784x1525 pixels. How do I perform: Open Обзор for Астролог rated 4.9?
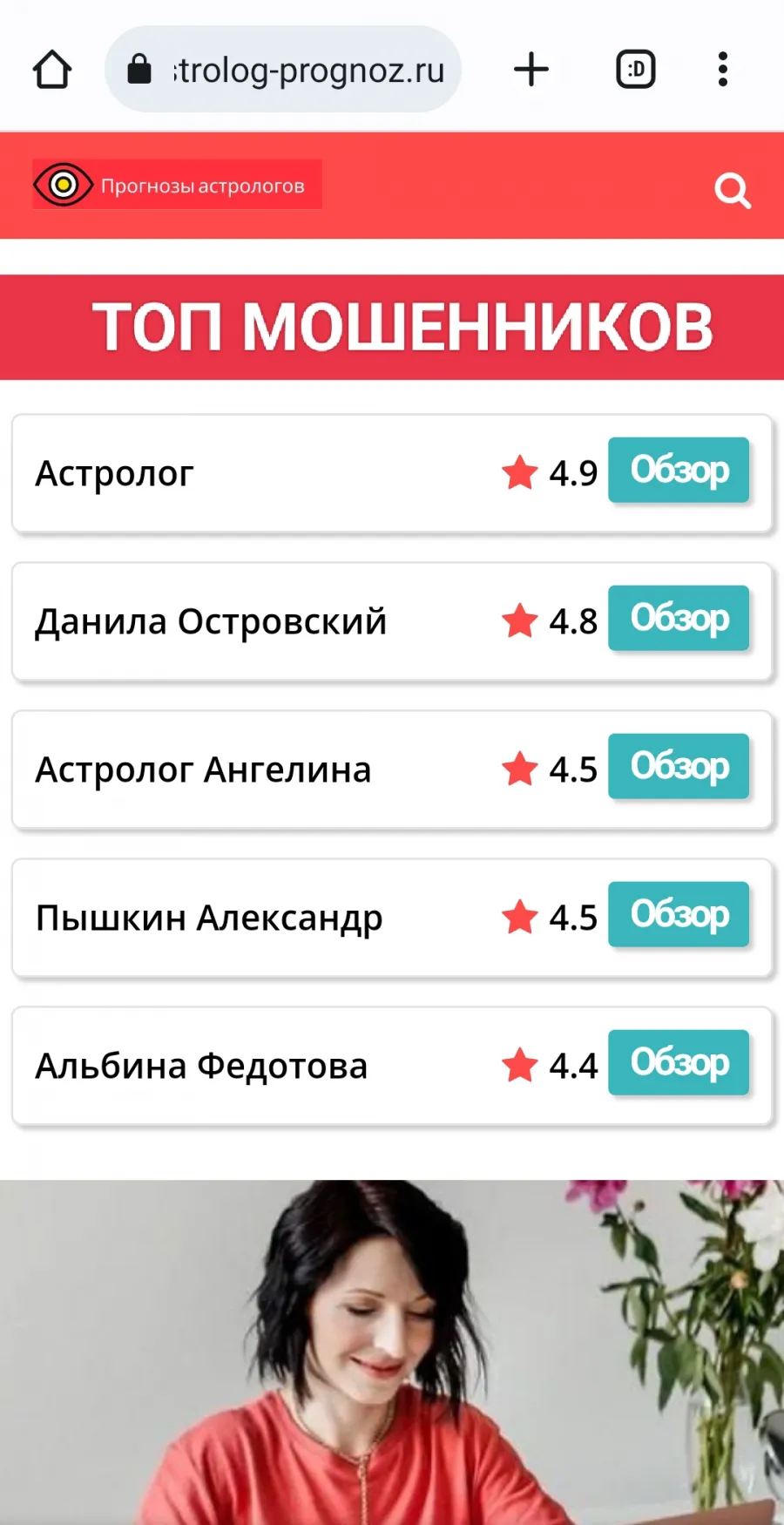tap(679, 470)
